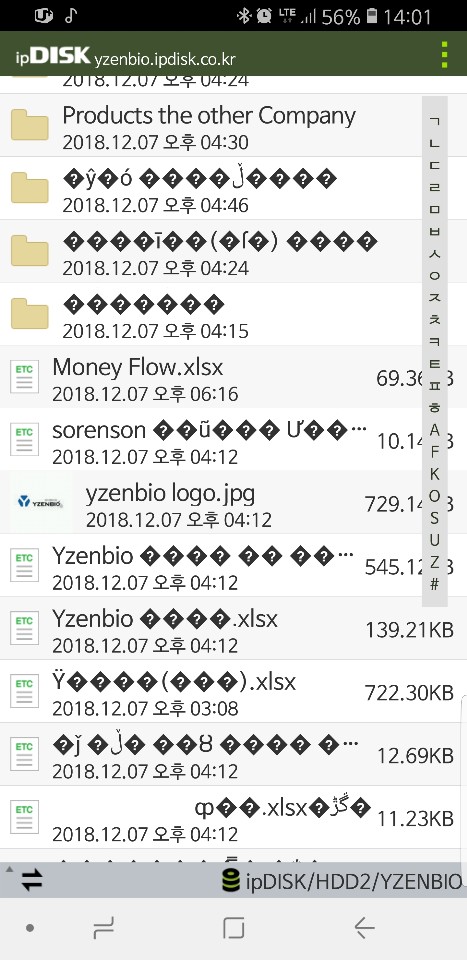This screenshot has height=960, width=467.
Task: Open the Products the other Company folder
Action: [233, 126]
